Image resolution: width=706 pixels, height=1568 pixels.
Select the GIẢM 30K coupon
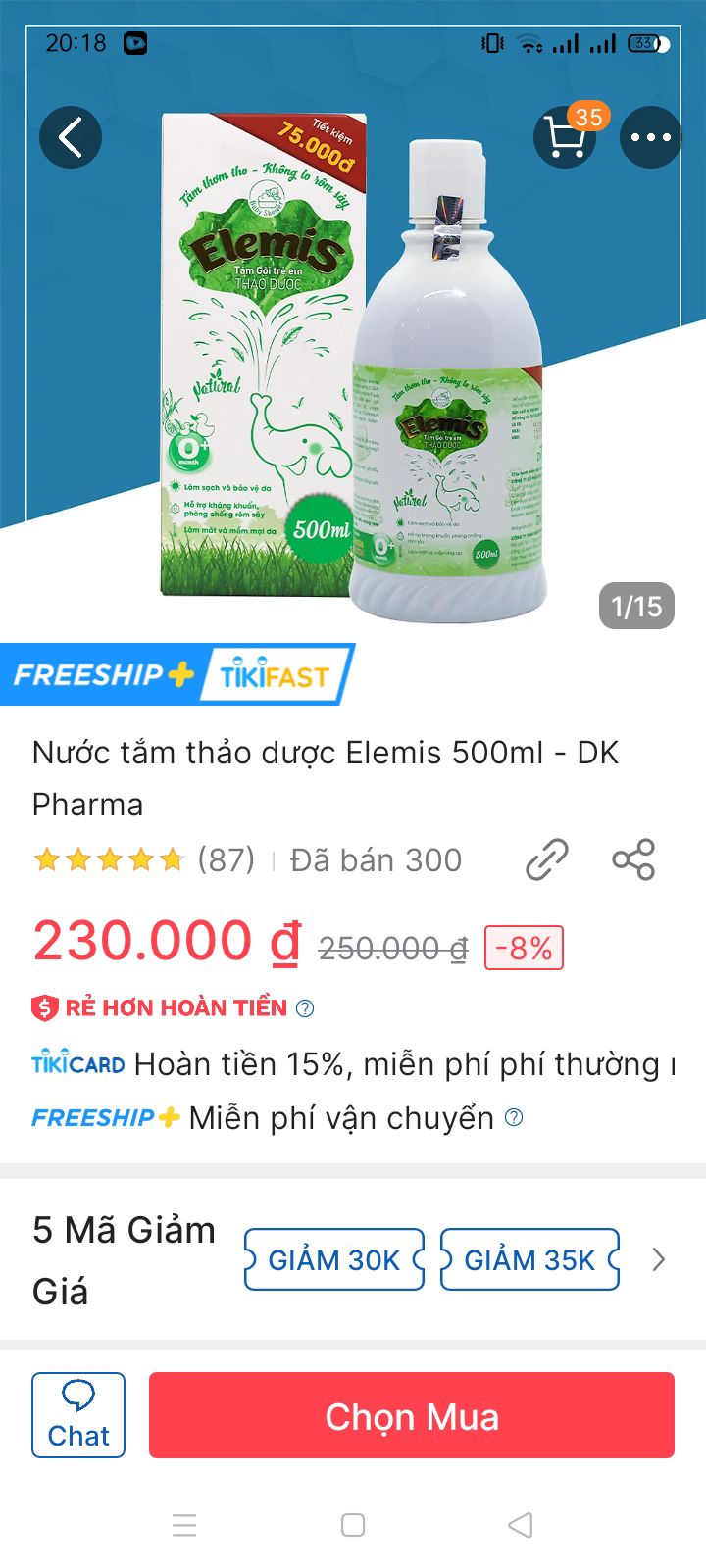click(x=333, y=1260)
